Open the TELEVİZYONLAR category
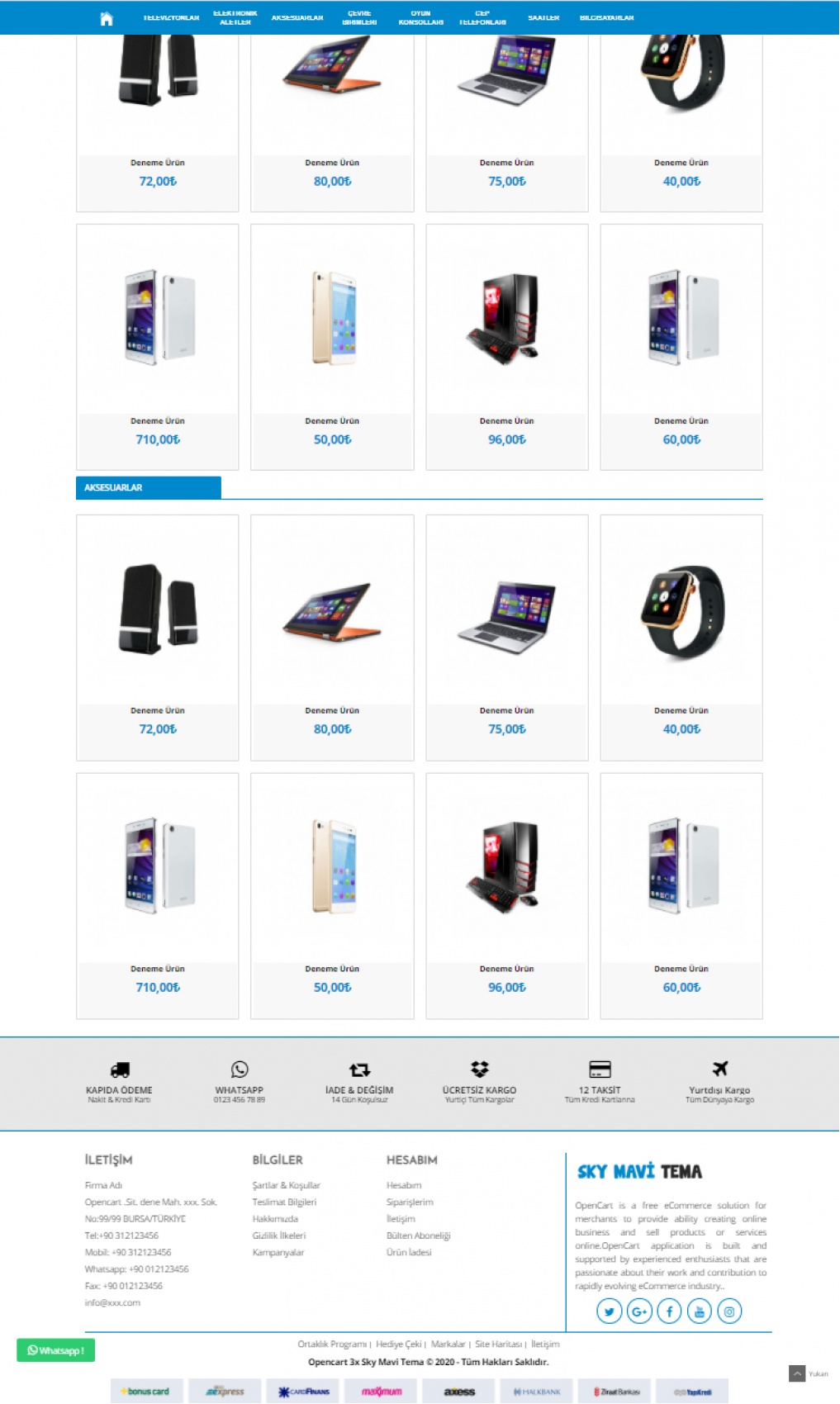The width and height of the screenshot is (840, 1404). 171,17
